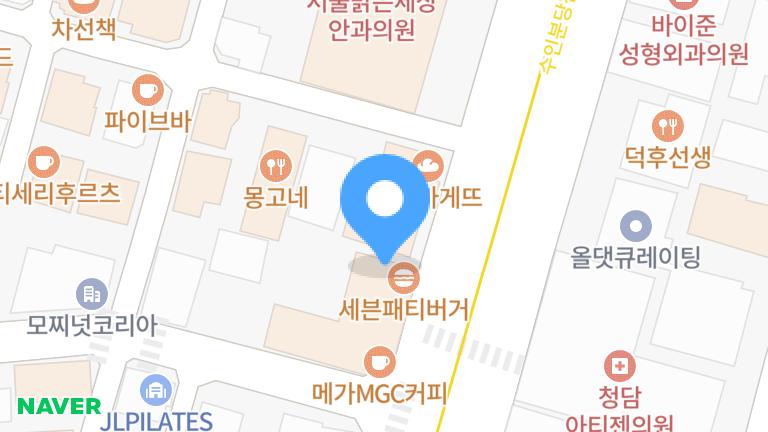Screen dimensions: 768x432
Task: Tap the 티세리후르츠 cafe marker
Action: click(x=43, y=160)
